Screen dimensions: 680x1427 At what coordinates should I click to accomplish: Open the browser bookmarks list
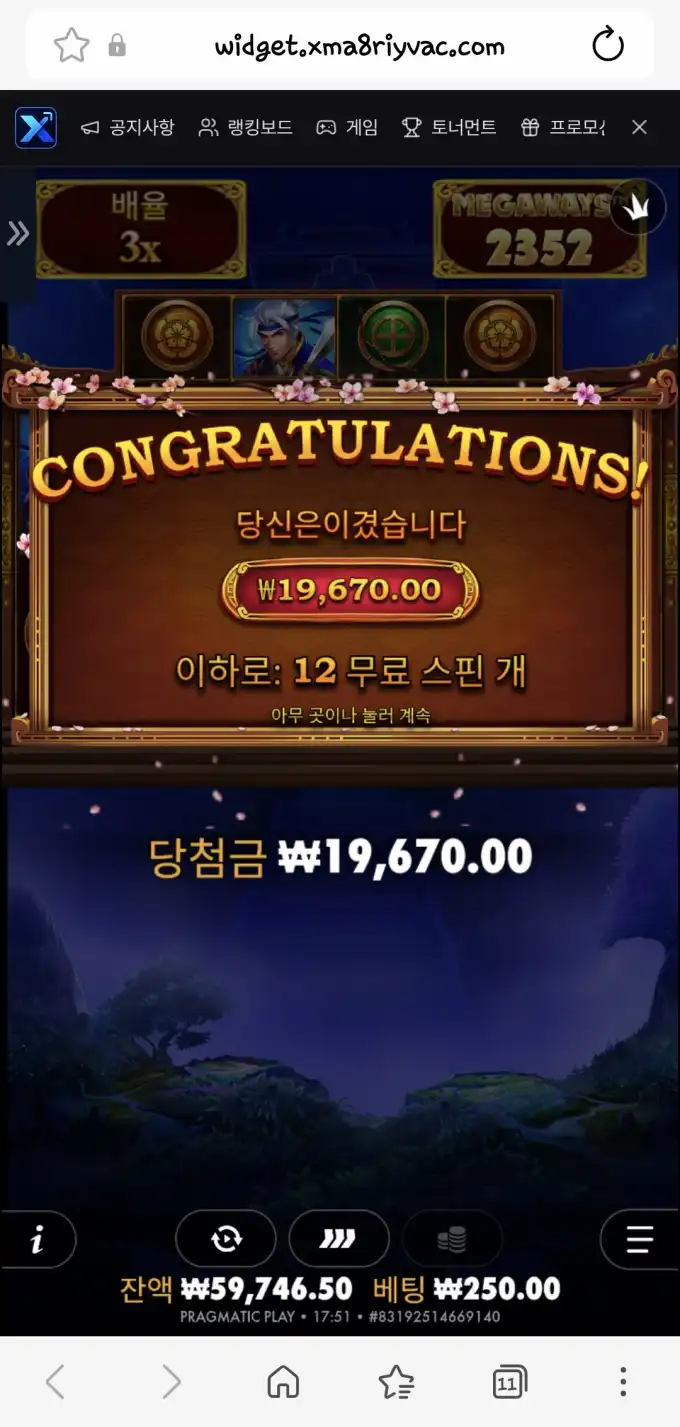(396, 1383)
